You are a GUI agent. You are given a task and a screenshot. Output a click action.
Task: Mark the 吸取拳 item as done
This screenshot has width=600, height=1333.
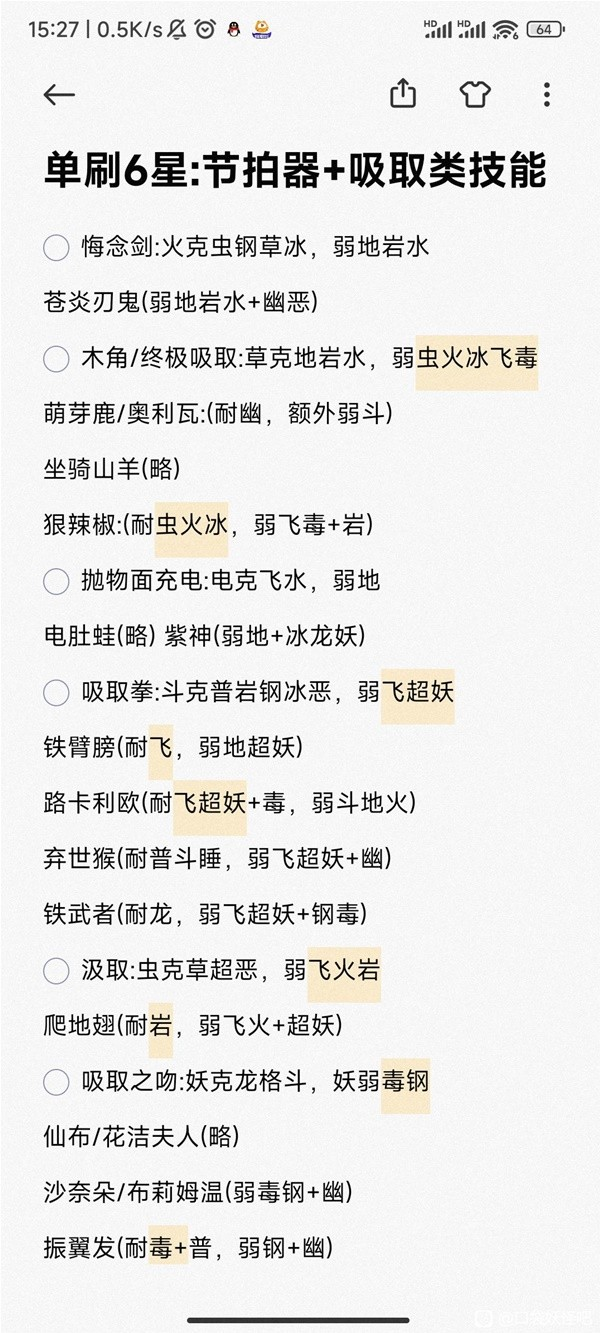tap(56, 691)
